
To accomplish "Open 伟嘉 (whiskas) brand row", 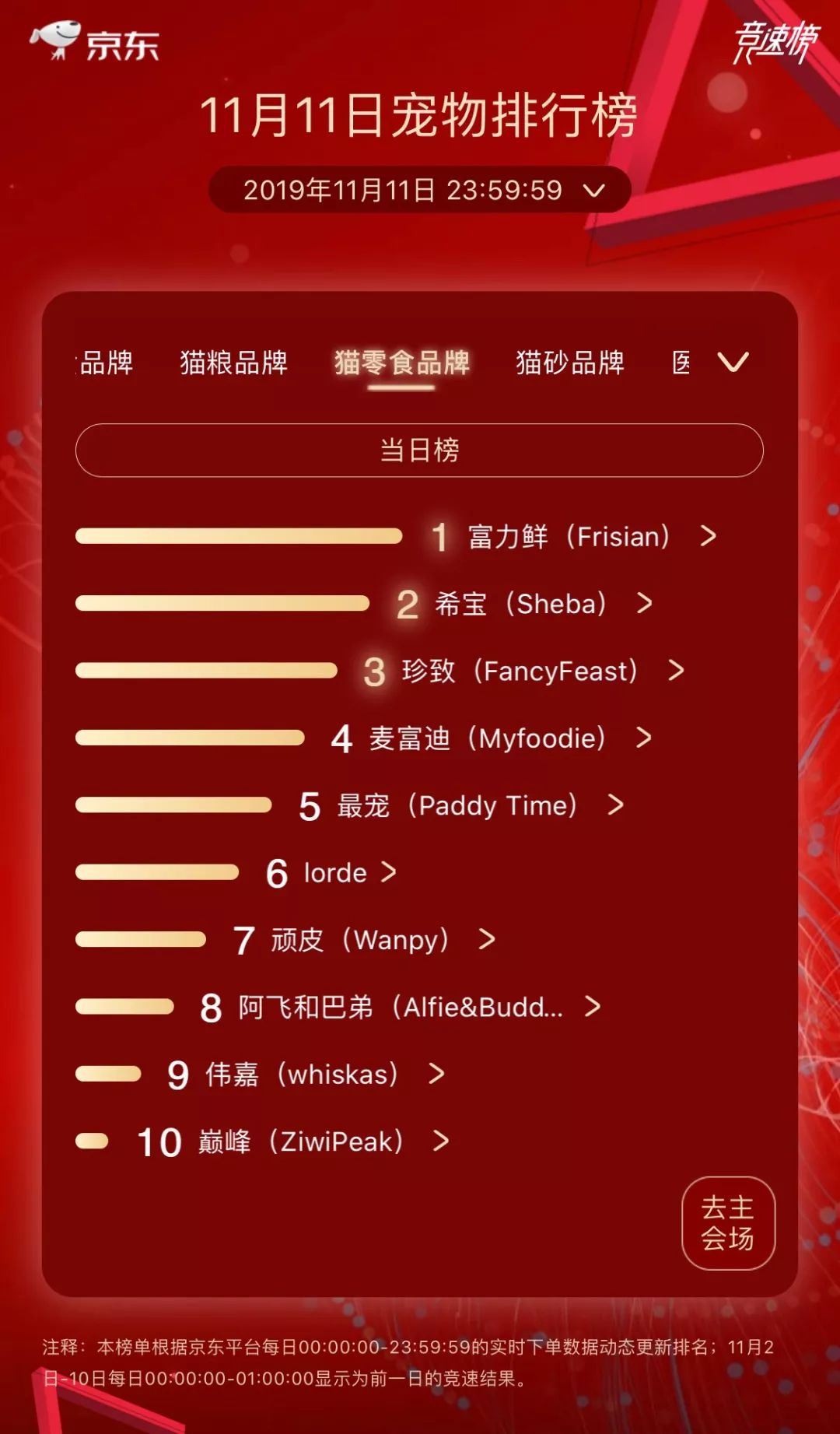I will 303,1075.
